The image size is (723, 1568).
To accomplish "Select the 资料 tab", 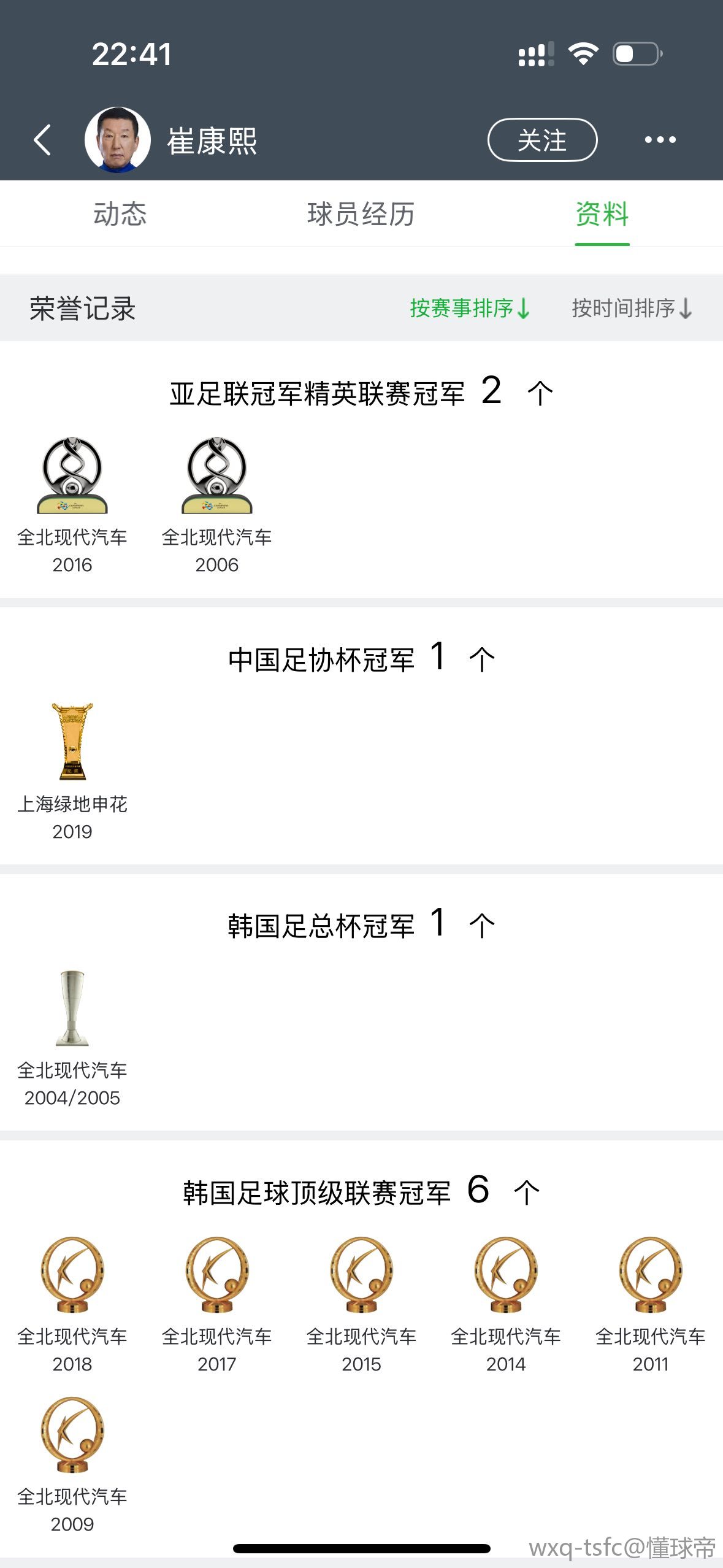I will point(602,214).
